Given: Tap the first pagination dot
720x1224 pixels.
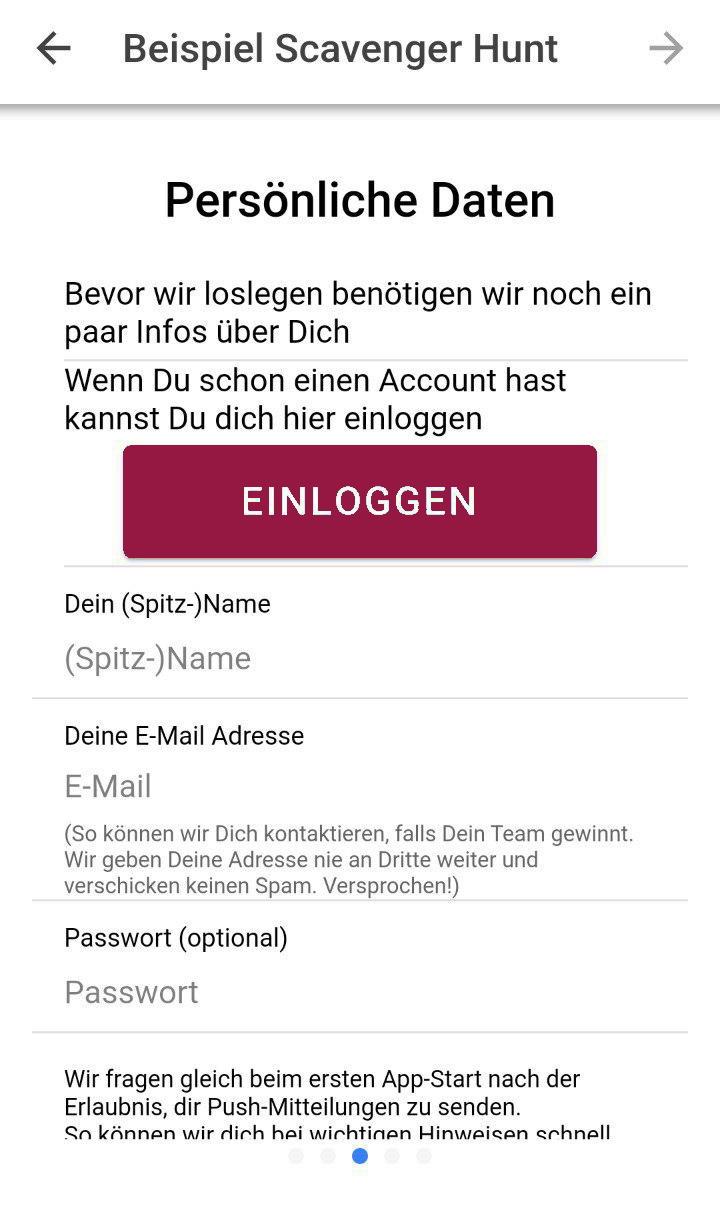Looking at the screenshot, I should (296, 1156).
